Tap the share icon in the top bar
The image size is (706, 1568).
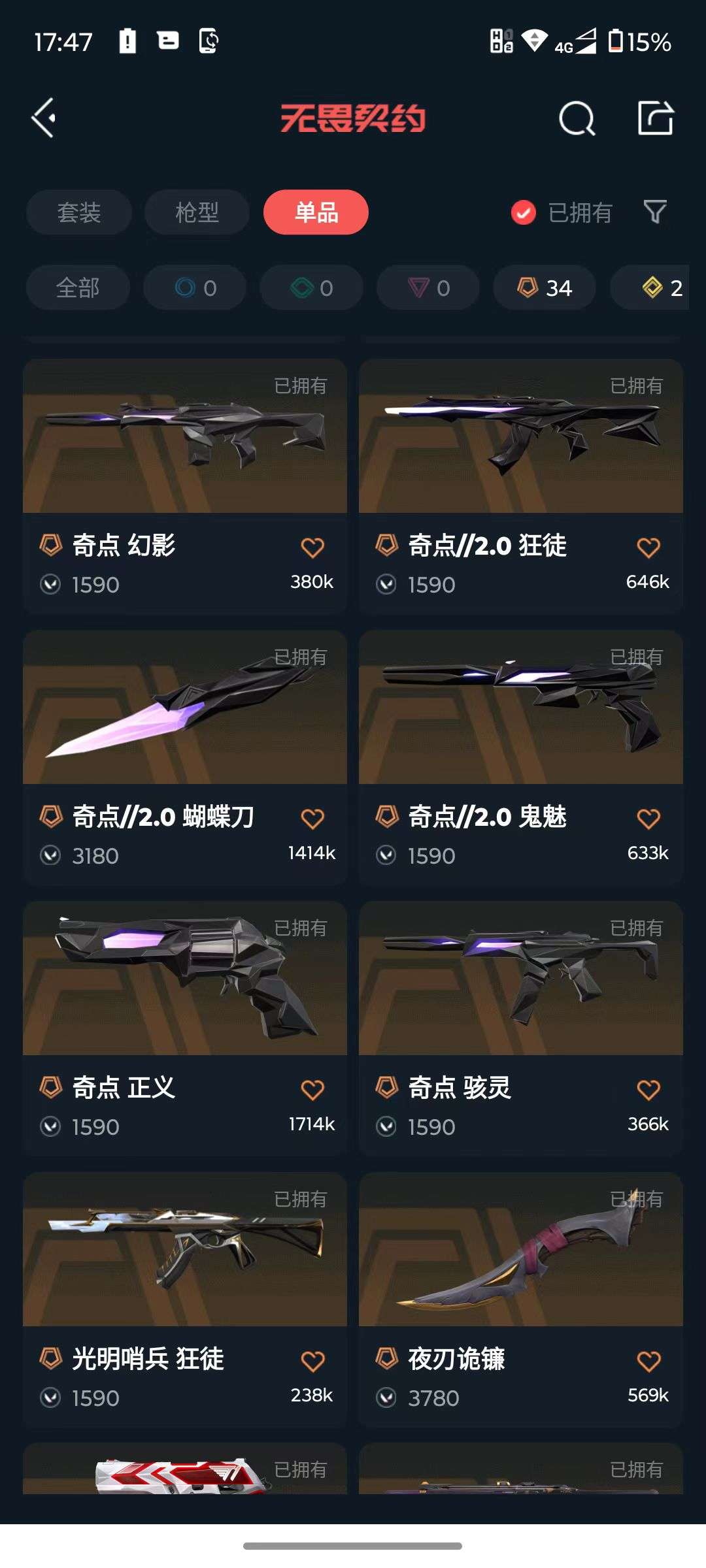(x=656, y=118)
